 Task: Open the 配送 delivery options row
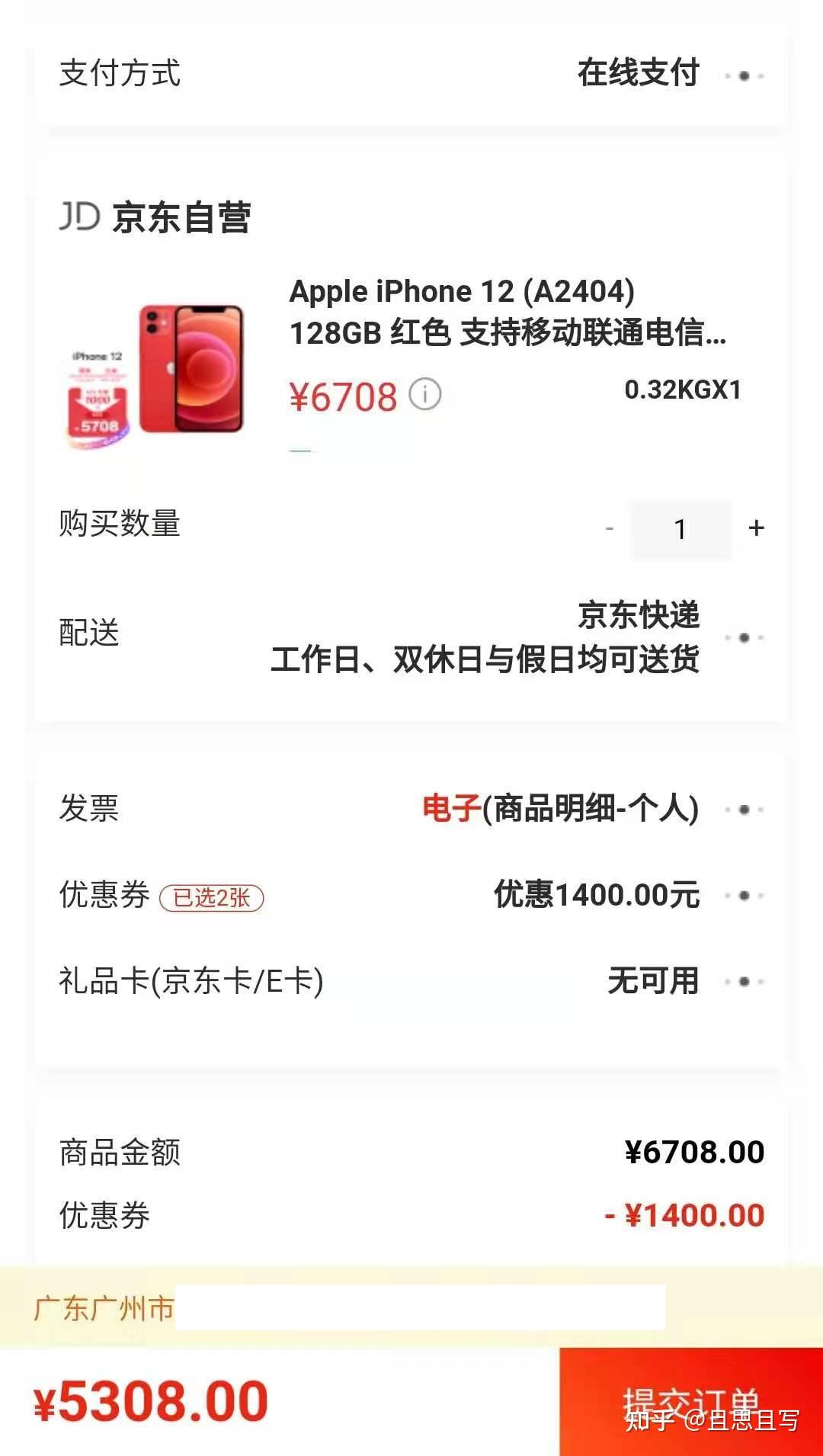(x=411, y=636)
